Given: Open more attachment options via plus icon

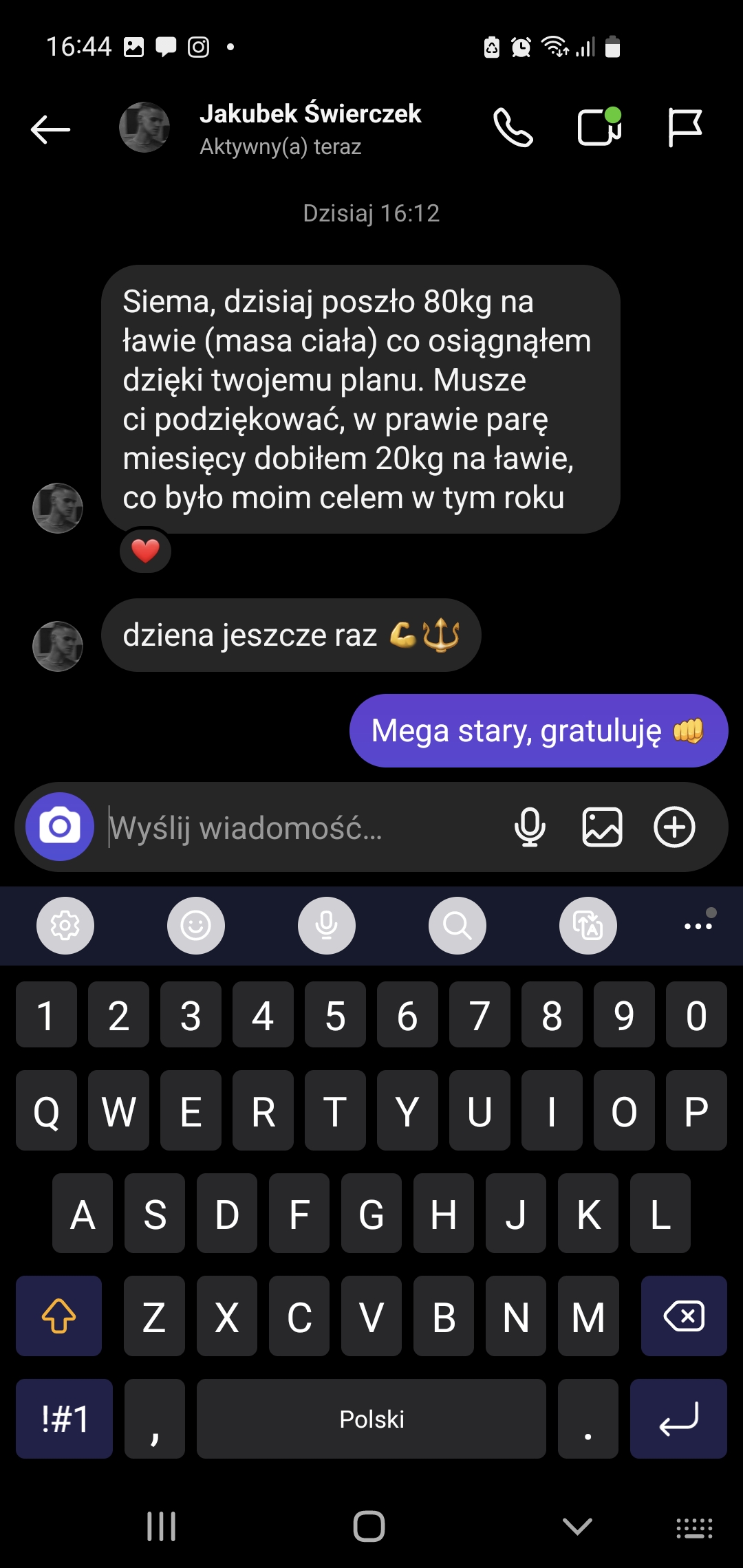Looking at the screenshot, I should 674,827.
